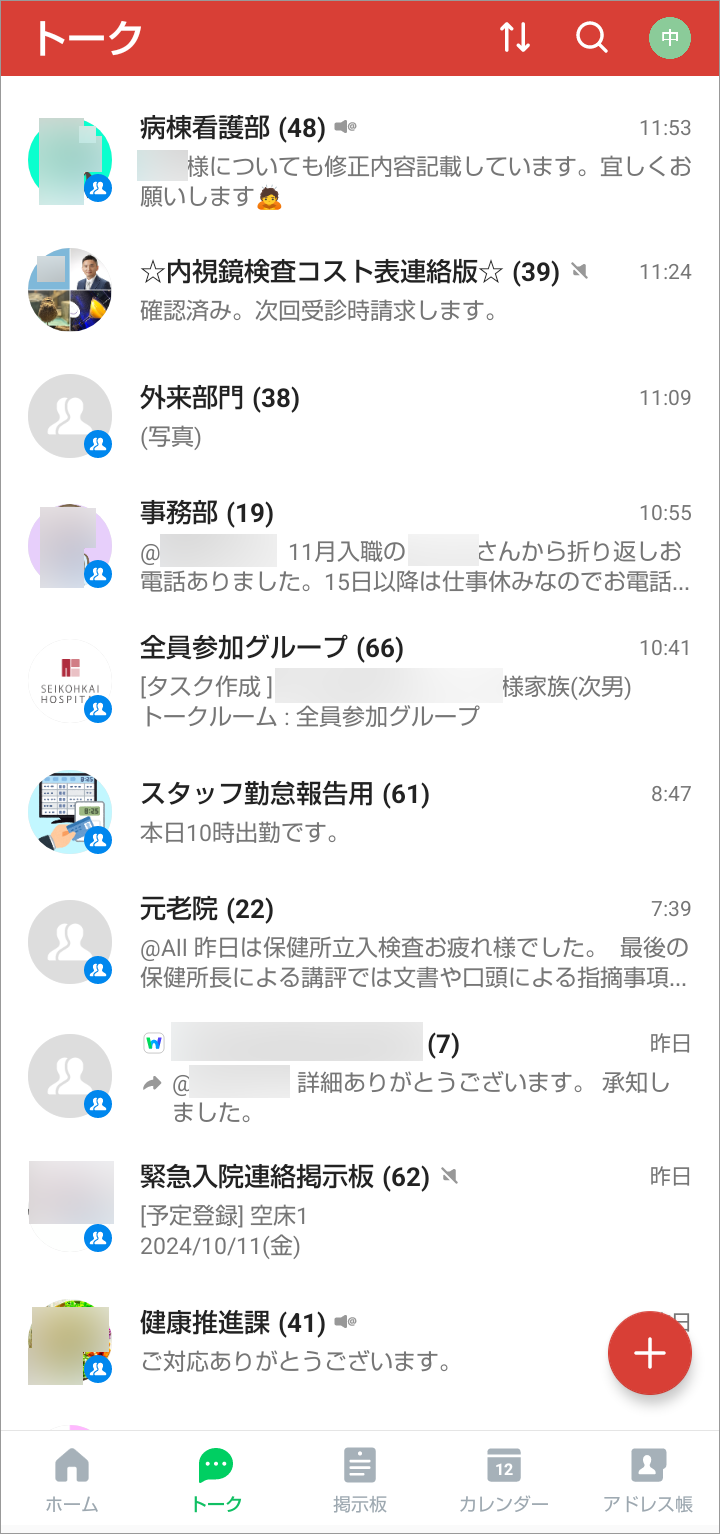Viewport: 720px width, 1534px height.
Task: Open the search magnifier
Action: click(592, 38)
